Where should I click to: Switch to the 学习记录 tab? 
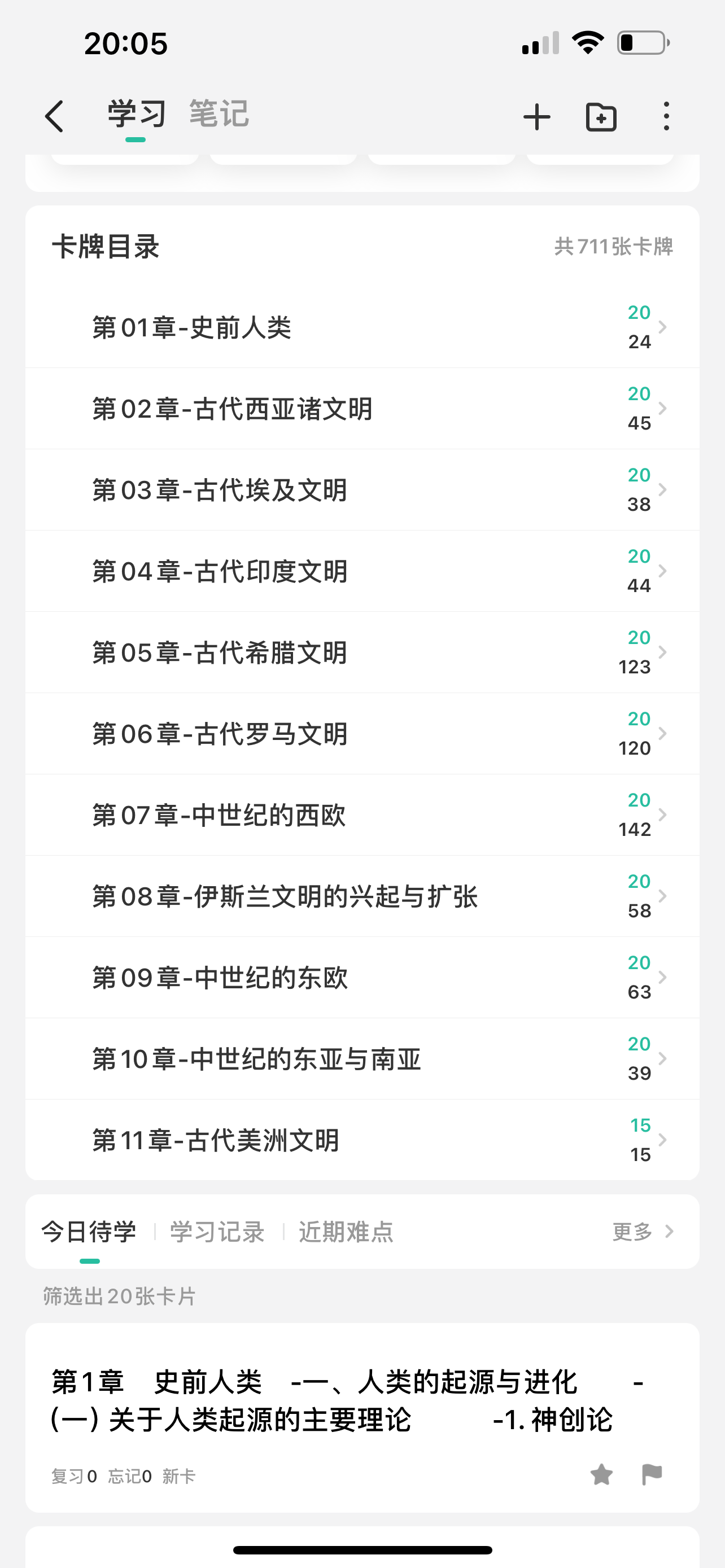217,1232
